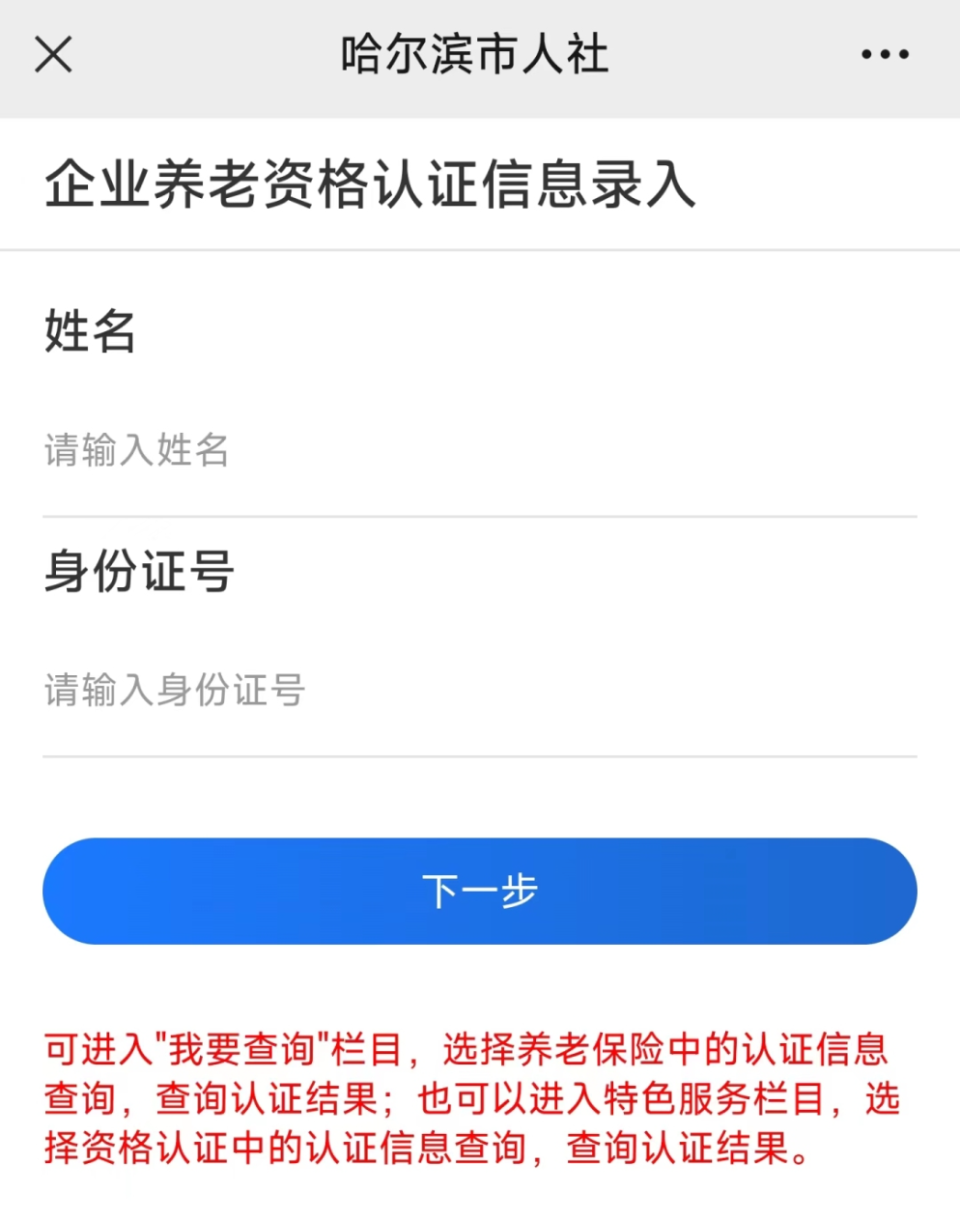
Task: Close the mini-program with the X icon
Action: (53, 55)
